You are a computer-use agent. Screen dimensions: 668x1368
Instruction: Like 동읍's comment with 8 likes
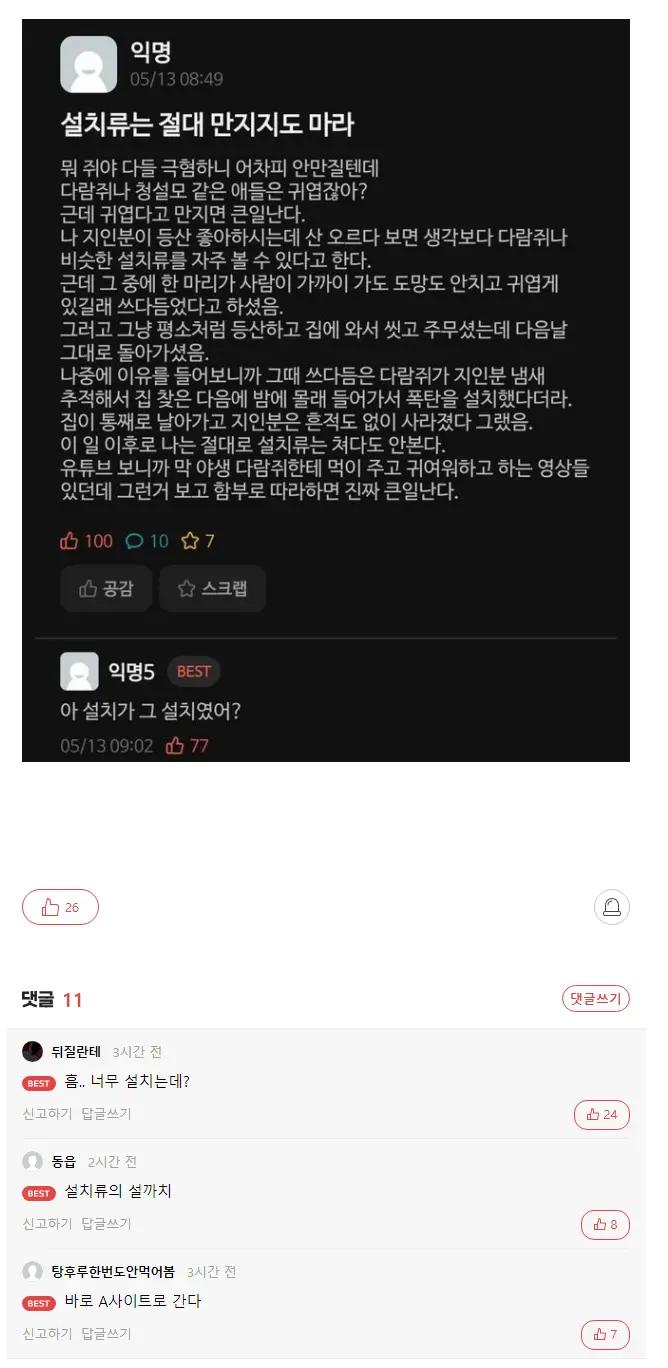click(x=605, y=1224)
